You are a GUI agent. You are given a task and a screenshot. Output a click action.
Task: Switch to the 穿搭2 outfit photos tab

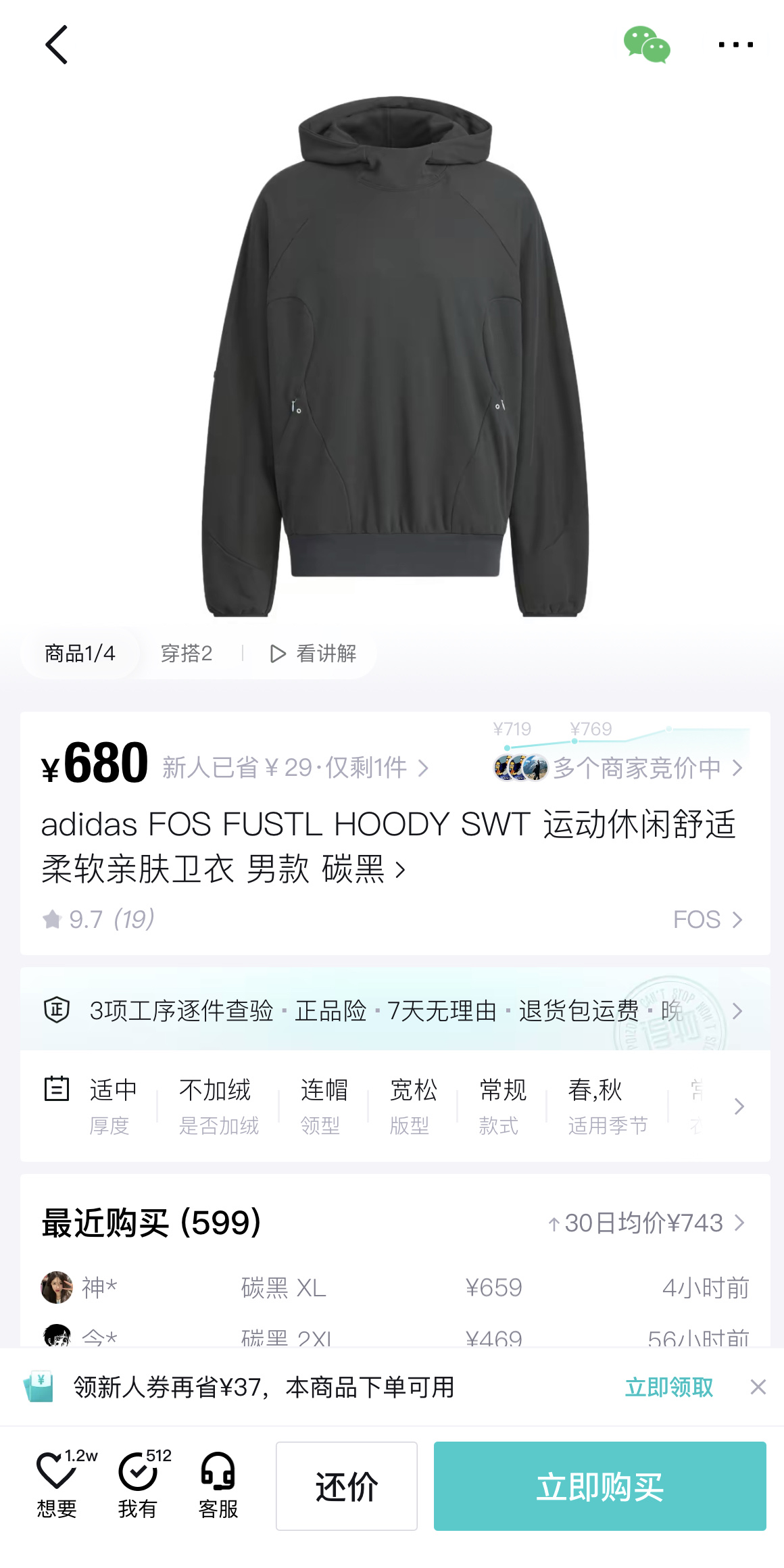pyautogui.click(x=187, y=654)
